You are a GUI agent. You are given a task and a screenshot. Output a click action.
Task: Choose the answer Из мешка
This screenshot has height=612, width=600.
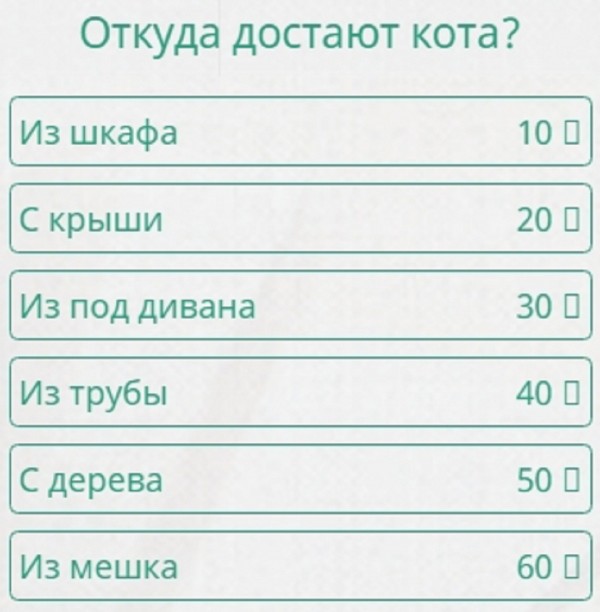(300, 567)
